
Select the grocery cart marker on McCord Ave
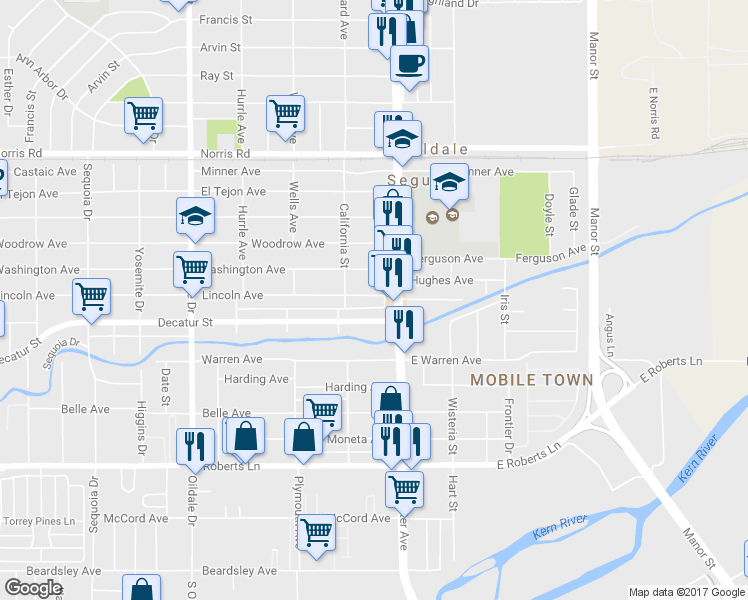tap(316, 531)
